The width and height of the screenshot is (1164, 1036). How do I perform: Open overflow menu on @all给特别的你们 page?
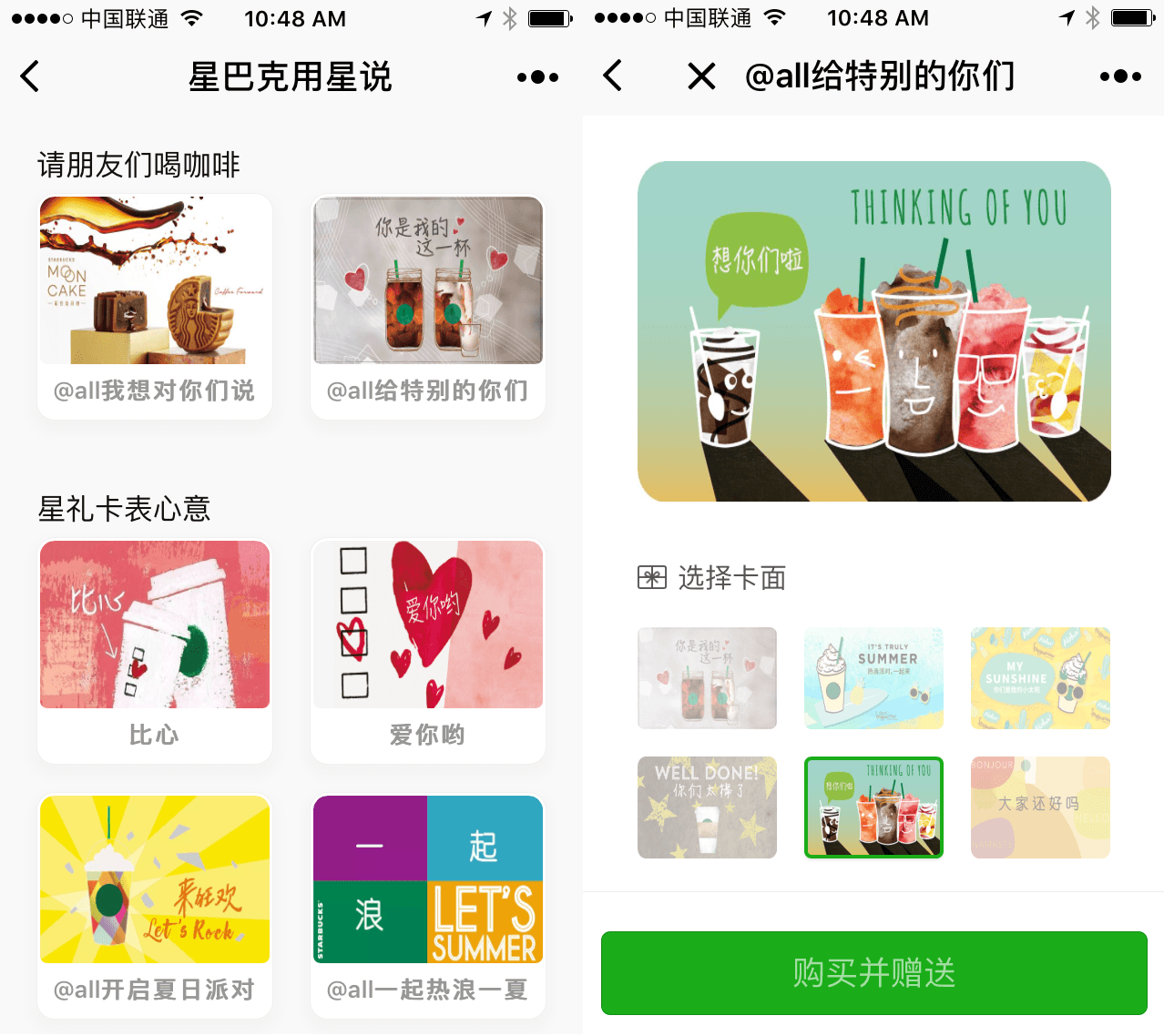coord(1120,76)
